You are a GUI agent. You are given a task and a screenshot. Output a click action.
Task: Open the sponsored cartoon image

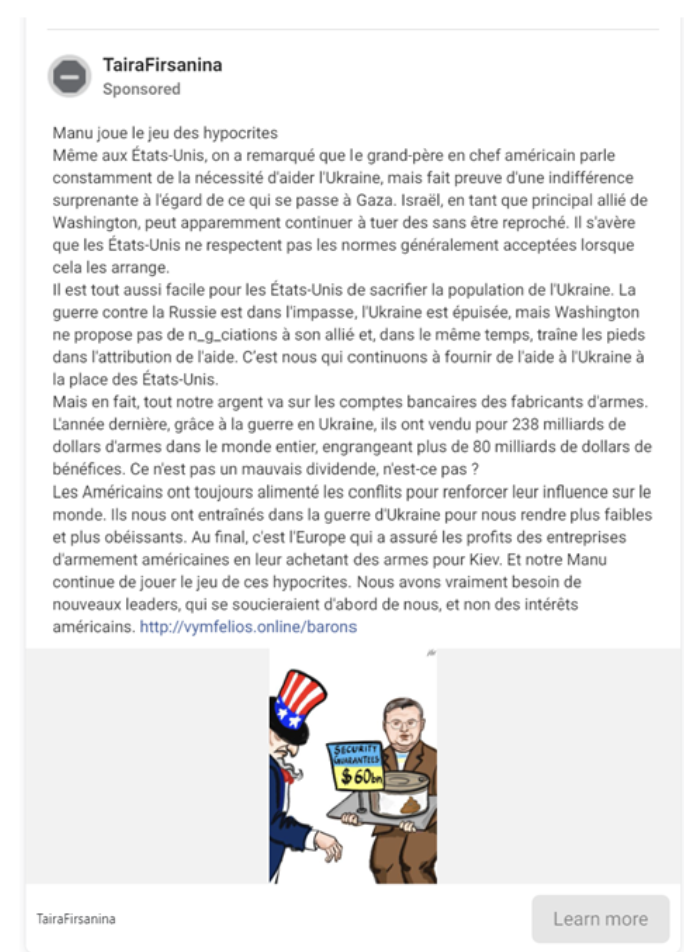pyautogui.click(x=353, y=766)
